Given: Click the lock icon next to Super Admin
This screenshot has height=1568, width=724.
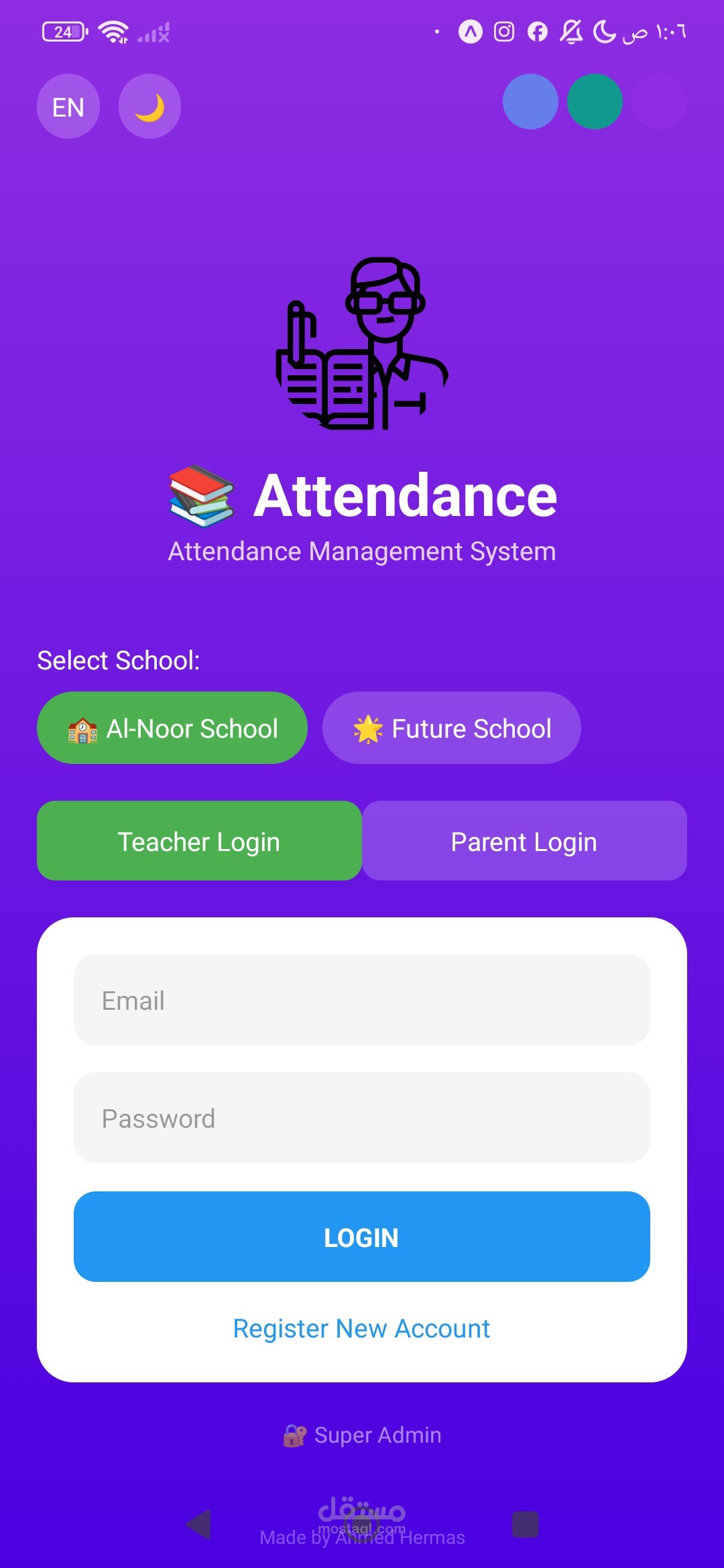Looking at the screenshot, I should (x=295, y=1434).
